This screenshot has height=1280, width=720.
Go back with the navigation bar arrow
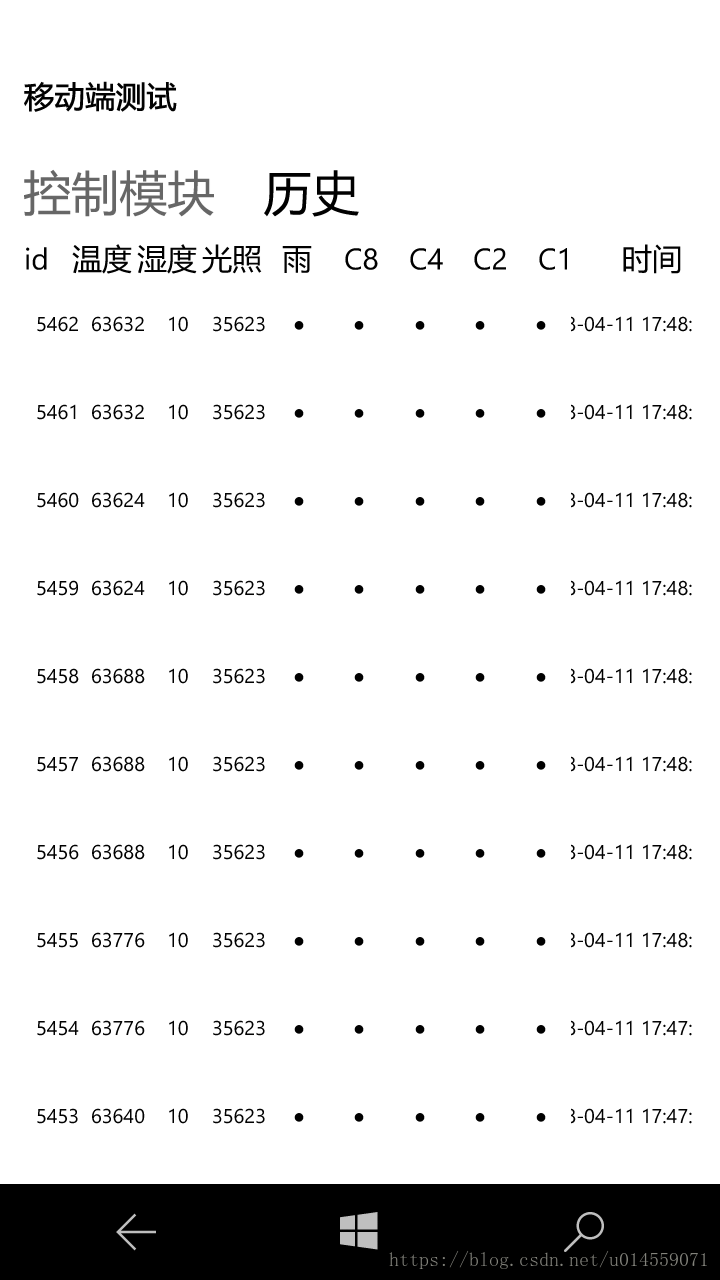[136, 1232]
